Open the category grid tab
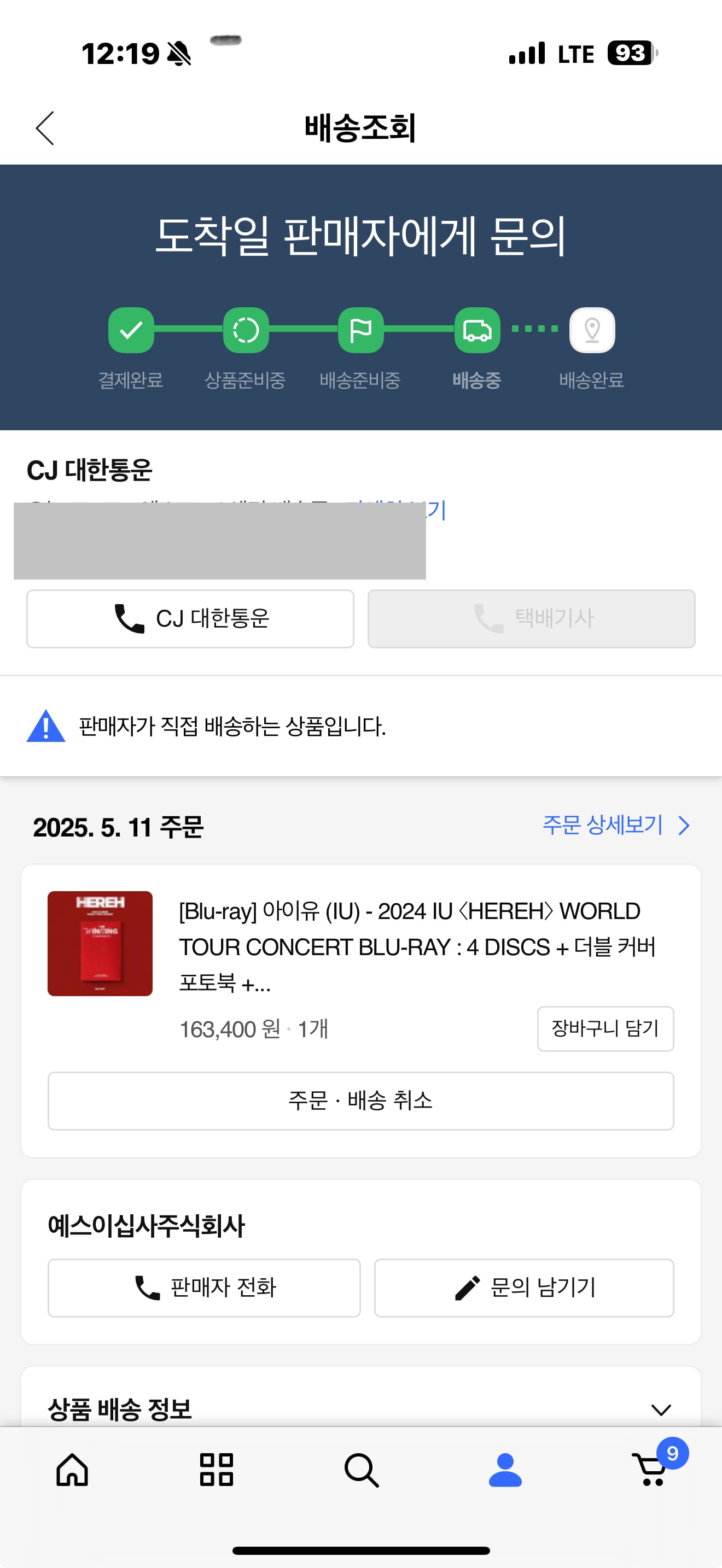This screenshot has height=1568, width=722. click(217, 1470)
